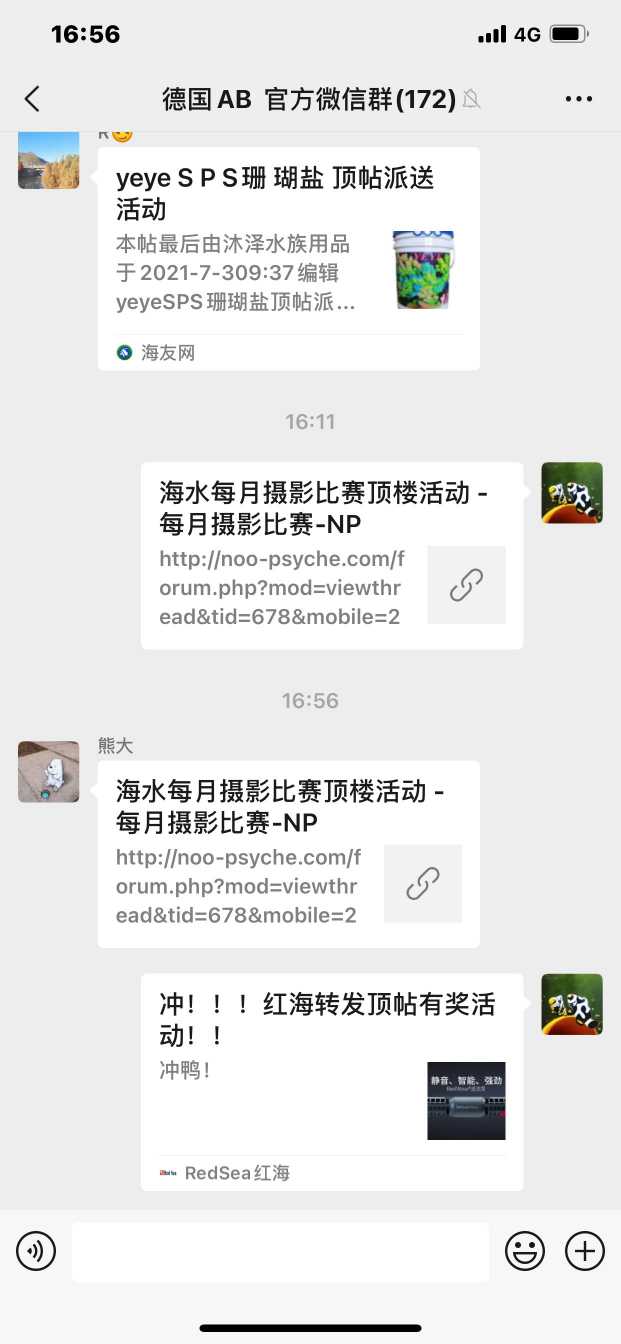Image resolution: width=621 pixels, height=1344 pixels.
Task: Tap the message text field
Action: pos(280,1251)
